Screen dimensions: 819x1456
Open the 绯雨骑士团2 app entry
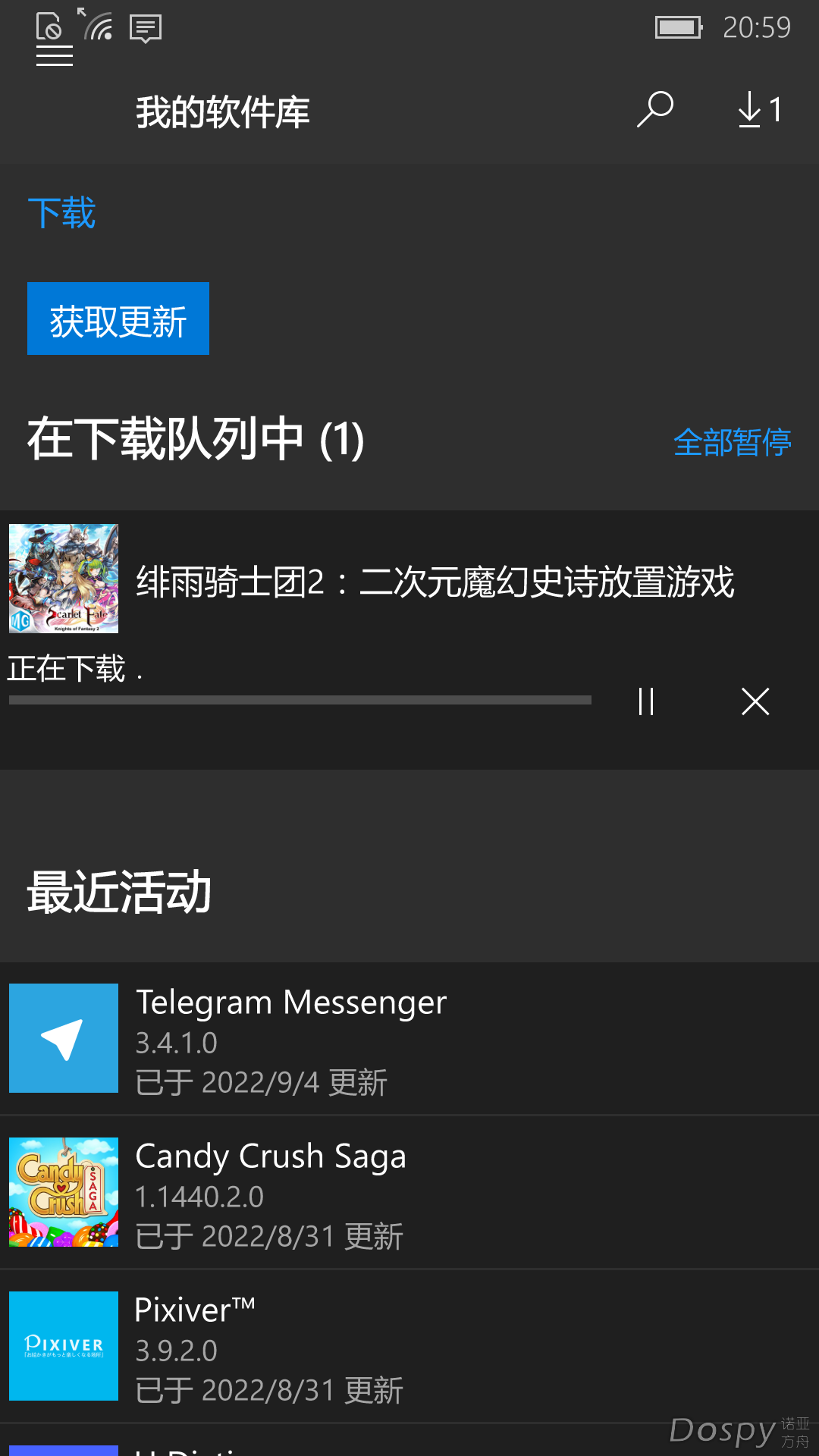(x=435, y=582)
